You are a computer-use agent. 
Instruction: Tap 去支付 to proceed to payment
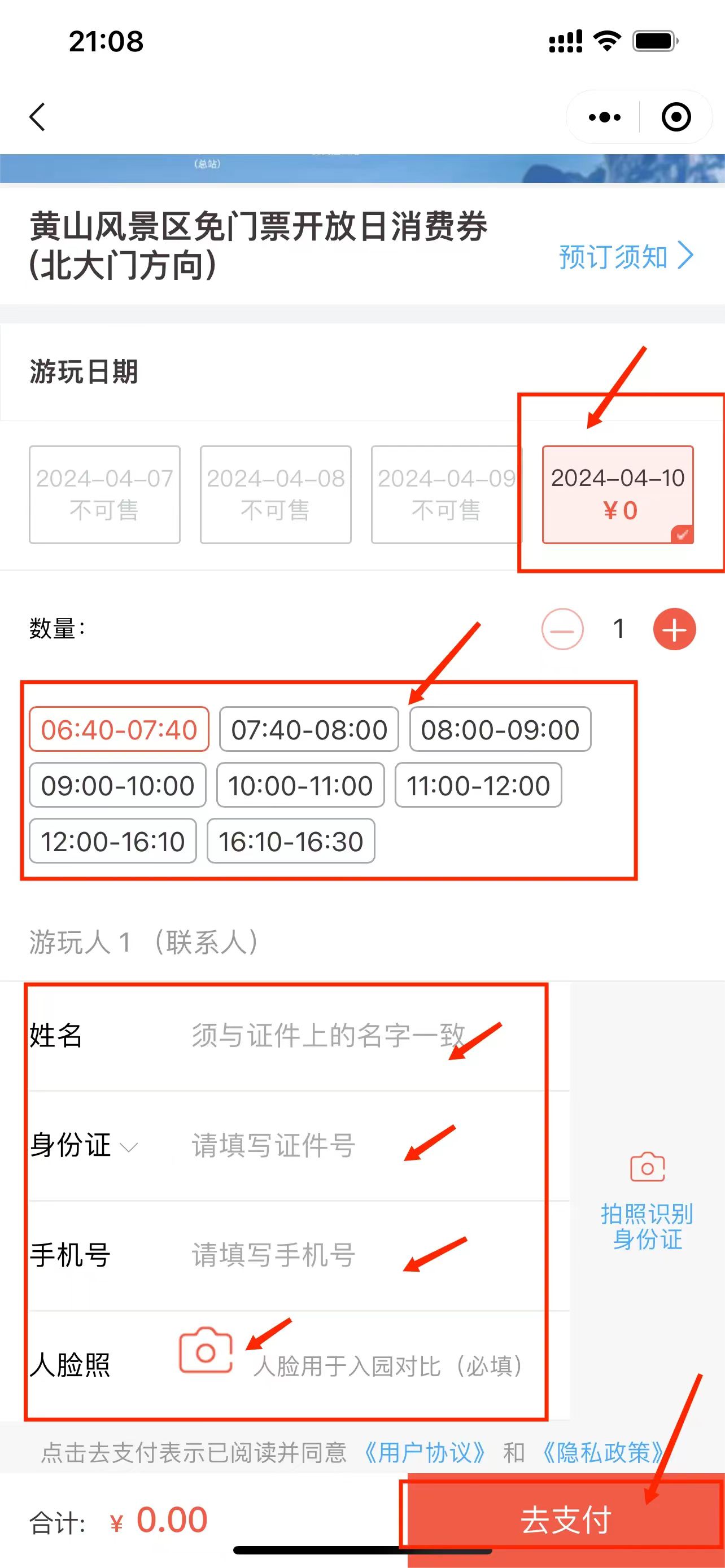pyautogui.click(x=566, y=1519)
